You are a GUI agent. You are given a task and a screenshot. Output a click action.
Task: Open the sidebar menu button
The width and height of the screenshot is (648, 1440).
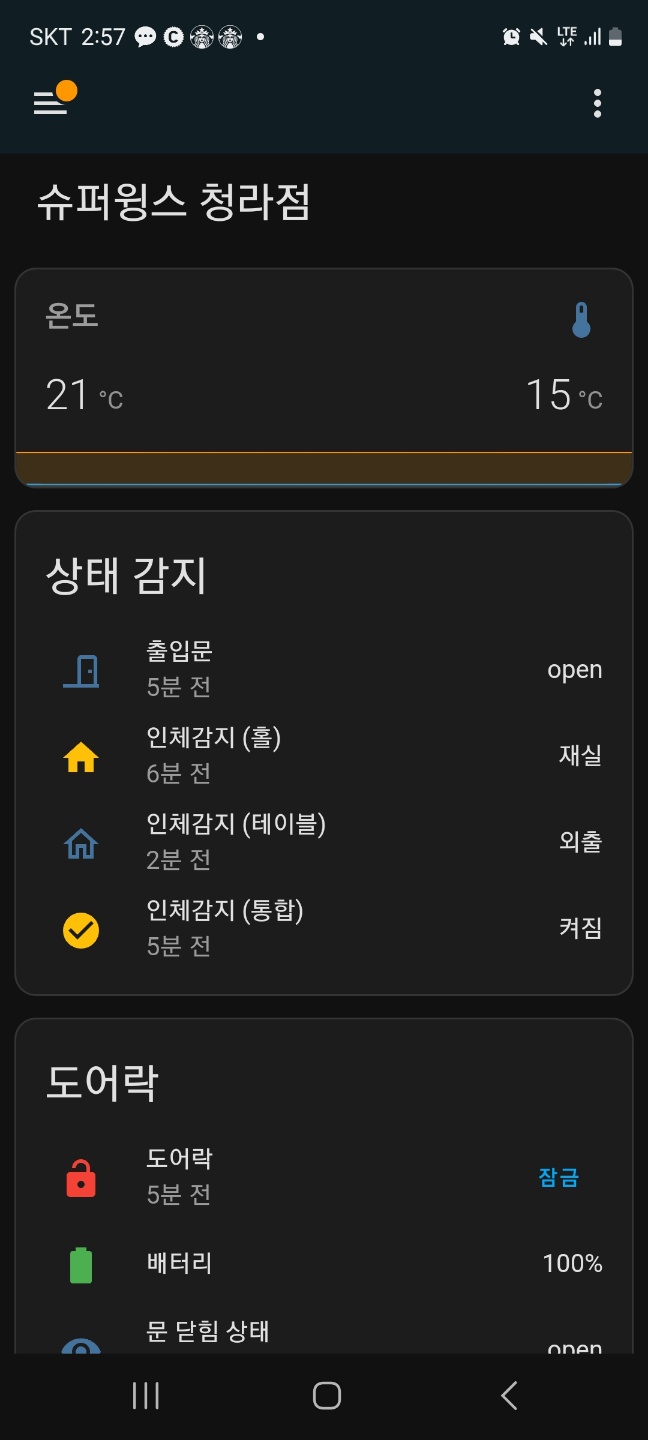51,103
